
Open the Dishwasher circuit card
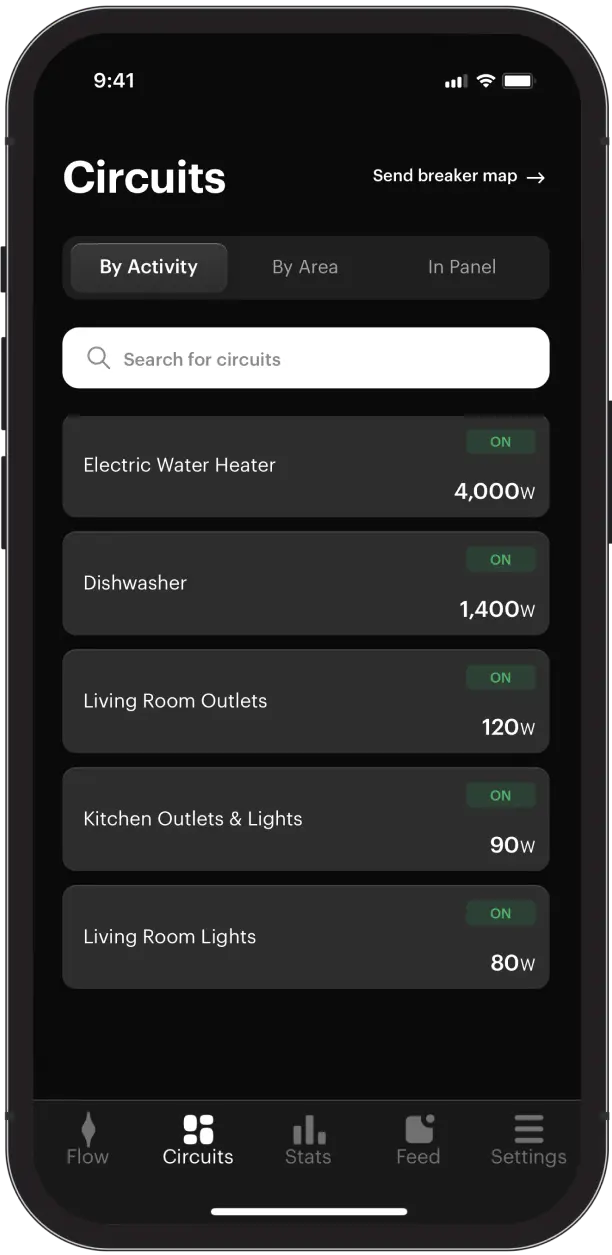tap(305, 583)
